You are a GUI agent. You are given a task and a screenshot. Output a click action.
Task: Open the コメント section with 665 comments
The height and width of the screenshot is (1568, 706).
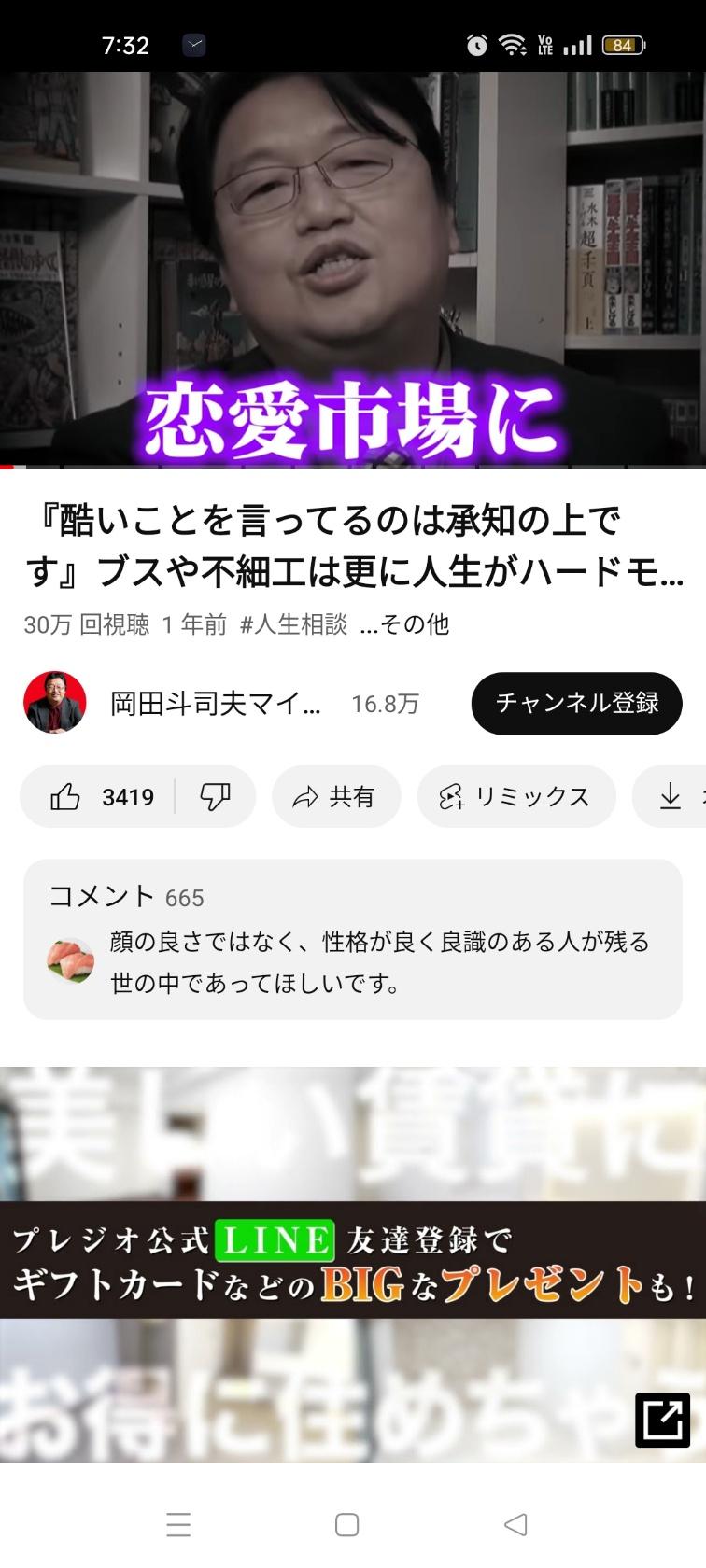(353, 939)
